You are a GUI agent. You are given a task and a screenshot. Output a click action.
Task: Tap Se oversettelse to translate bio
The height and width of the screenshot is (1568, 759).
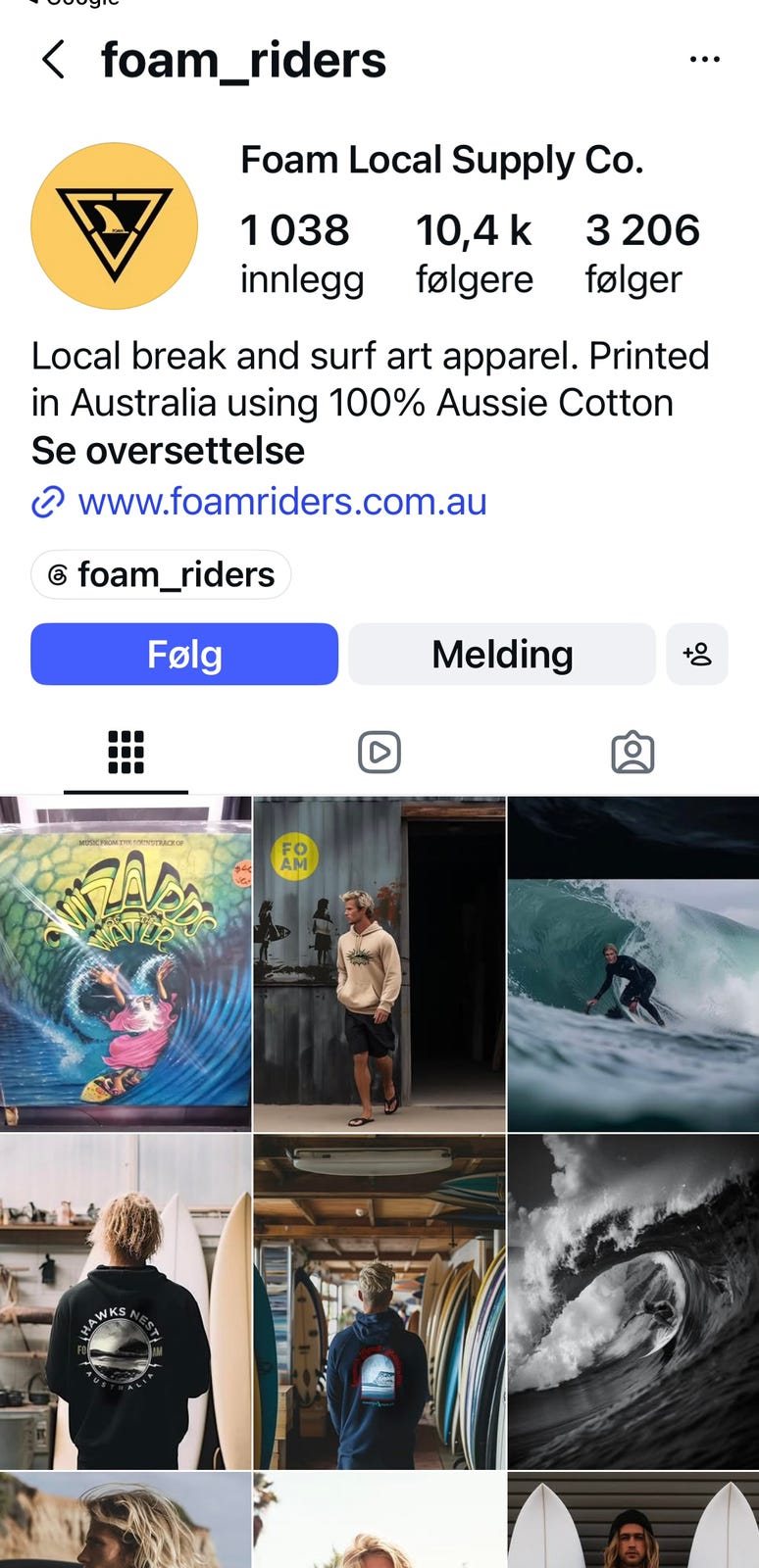[x=168, y=451]
